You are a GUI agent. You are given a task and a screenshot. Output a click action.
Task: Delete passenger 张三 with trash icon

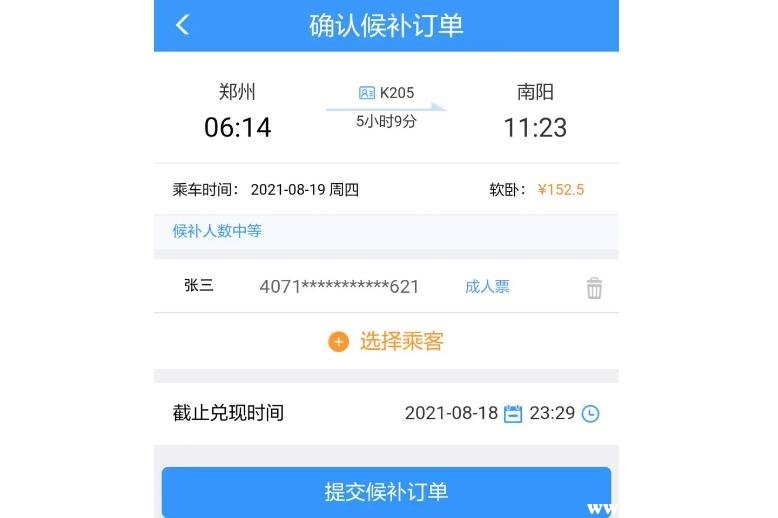594,288
